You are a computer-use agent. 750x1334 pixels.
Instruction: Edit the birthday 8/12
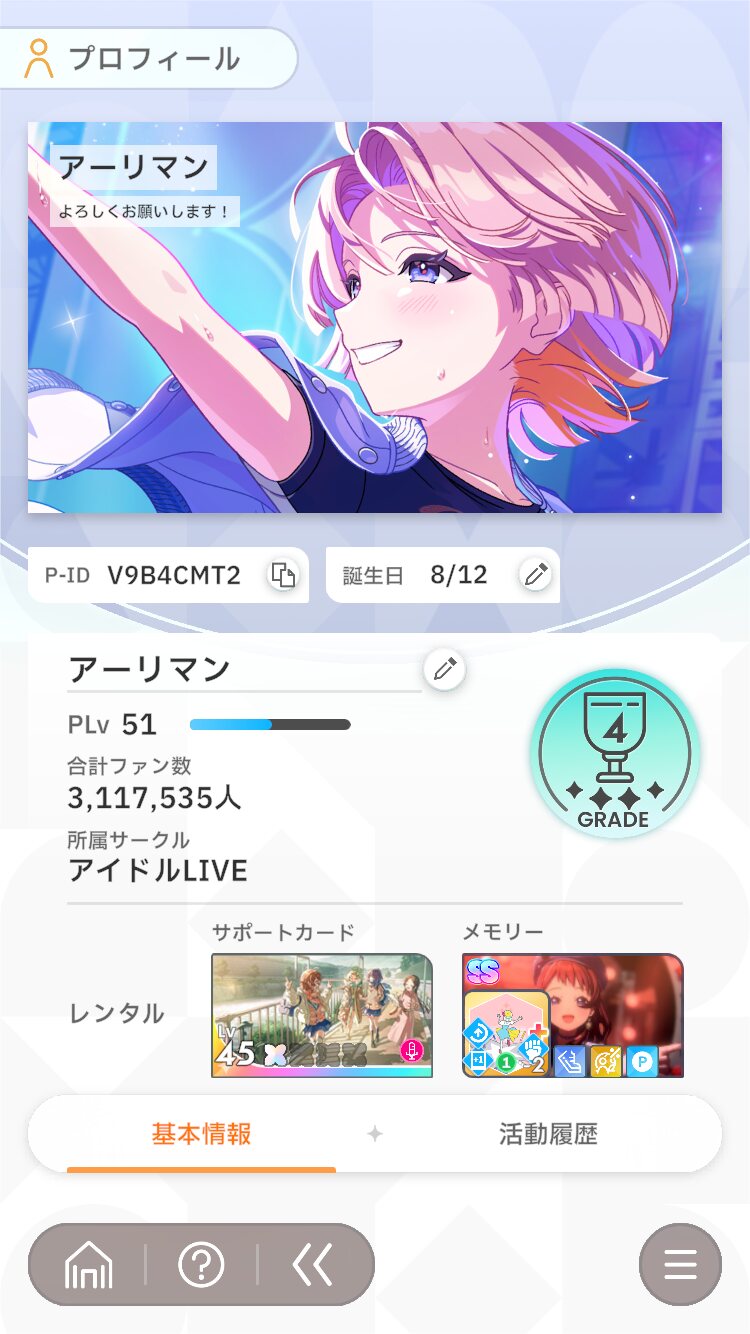(x=536, y=575)
